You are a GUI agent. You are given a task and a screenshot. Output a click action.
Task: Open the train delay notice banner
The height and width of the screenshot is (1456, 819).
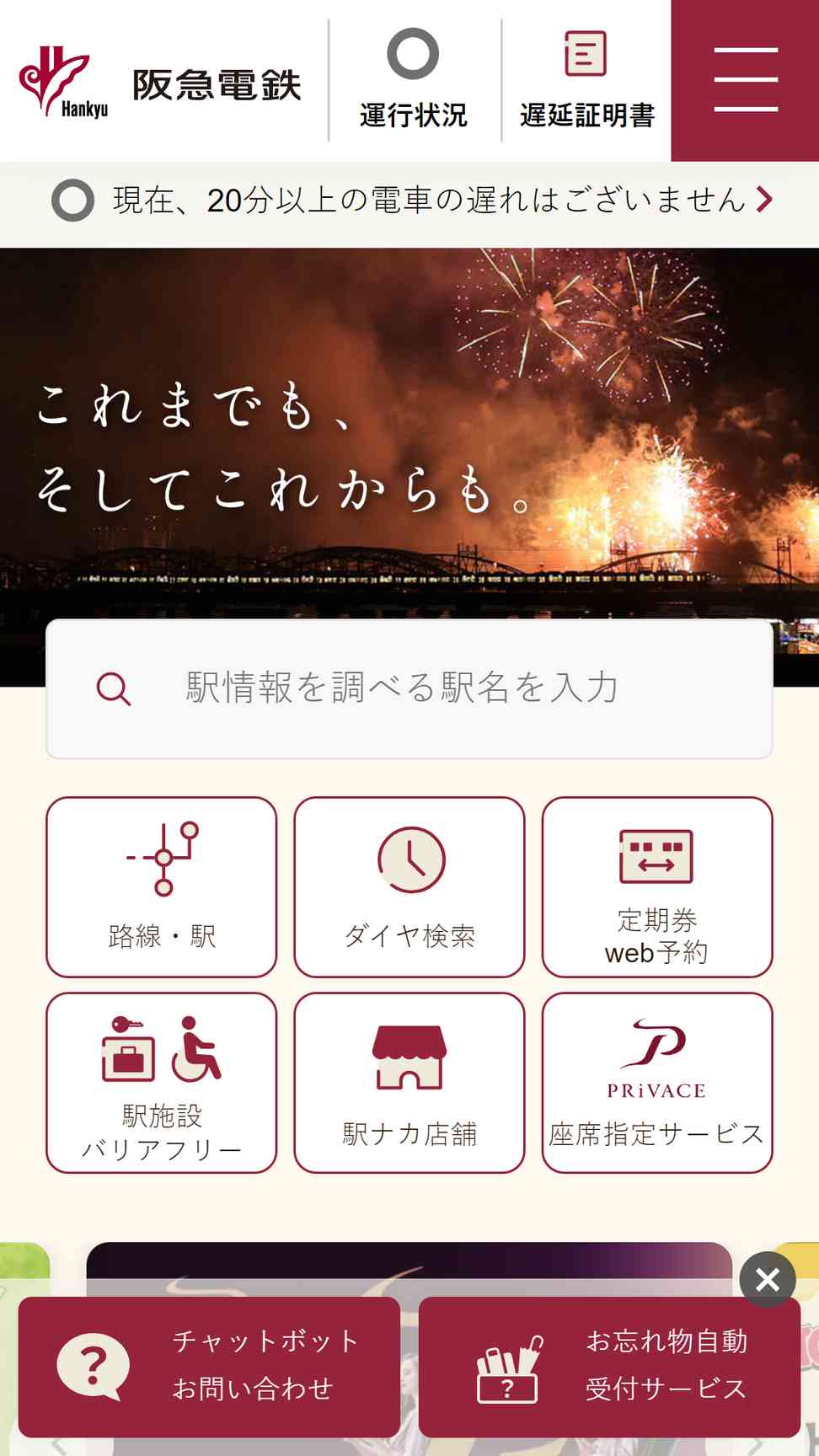tap(411, 201)
